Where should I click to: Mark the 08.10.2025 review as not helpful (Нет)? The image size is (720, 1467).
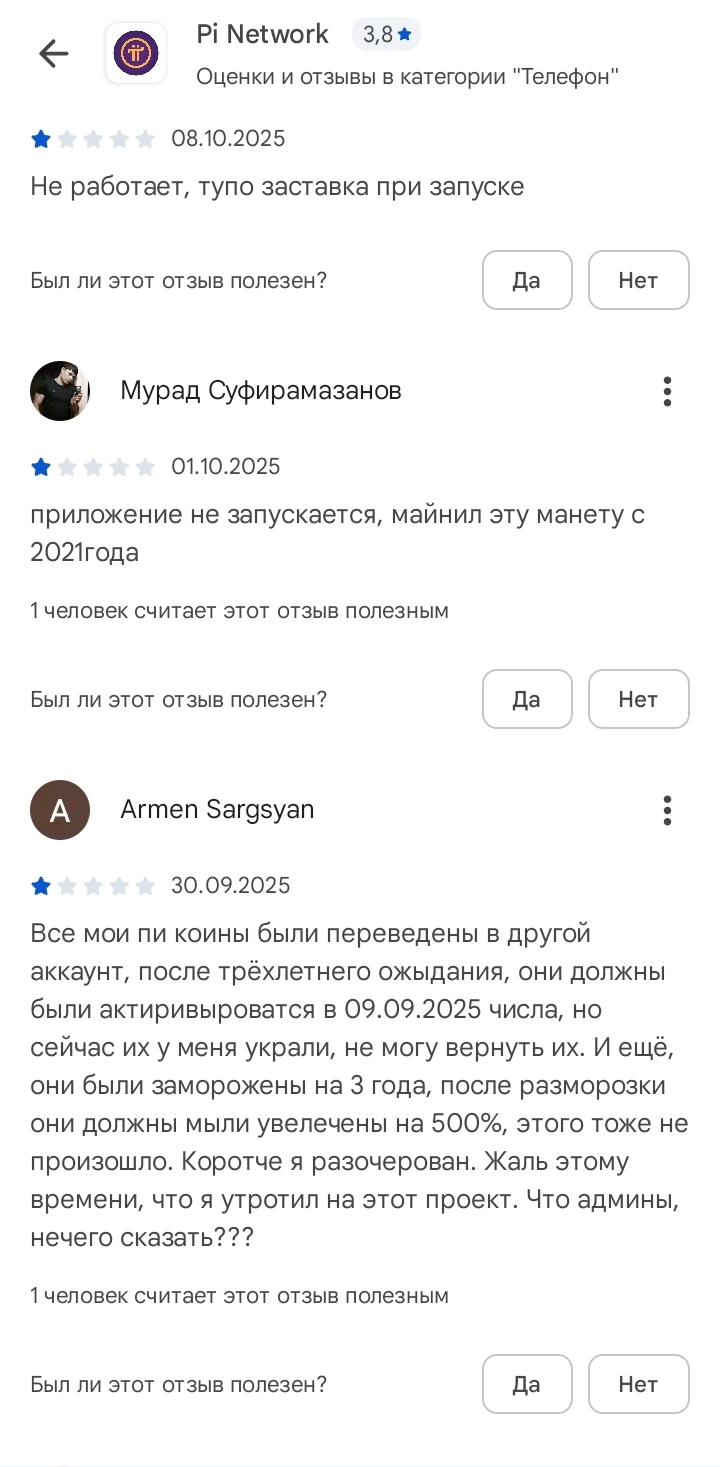pyautogui.click(x=638, y=280)
